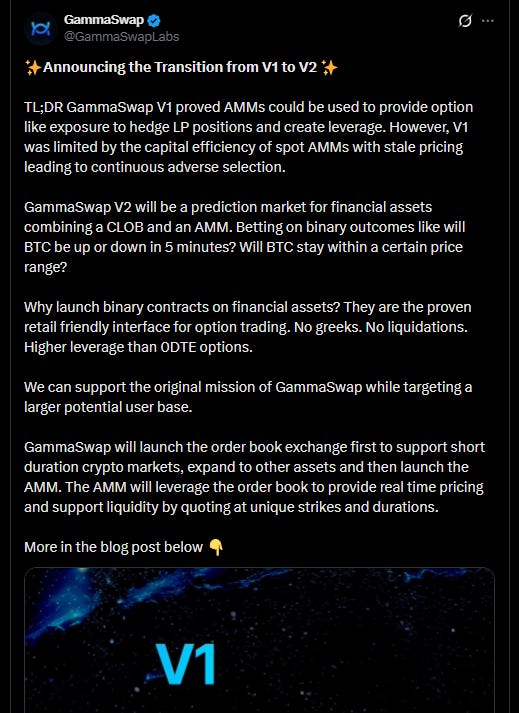519x713 pixels.
Task: Open GammaSwap's profile avatar
Action: click(x=40, y=29)
